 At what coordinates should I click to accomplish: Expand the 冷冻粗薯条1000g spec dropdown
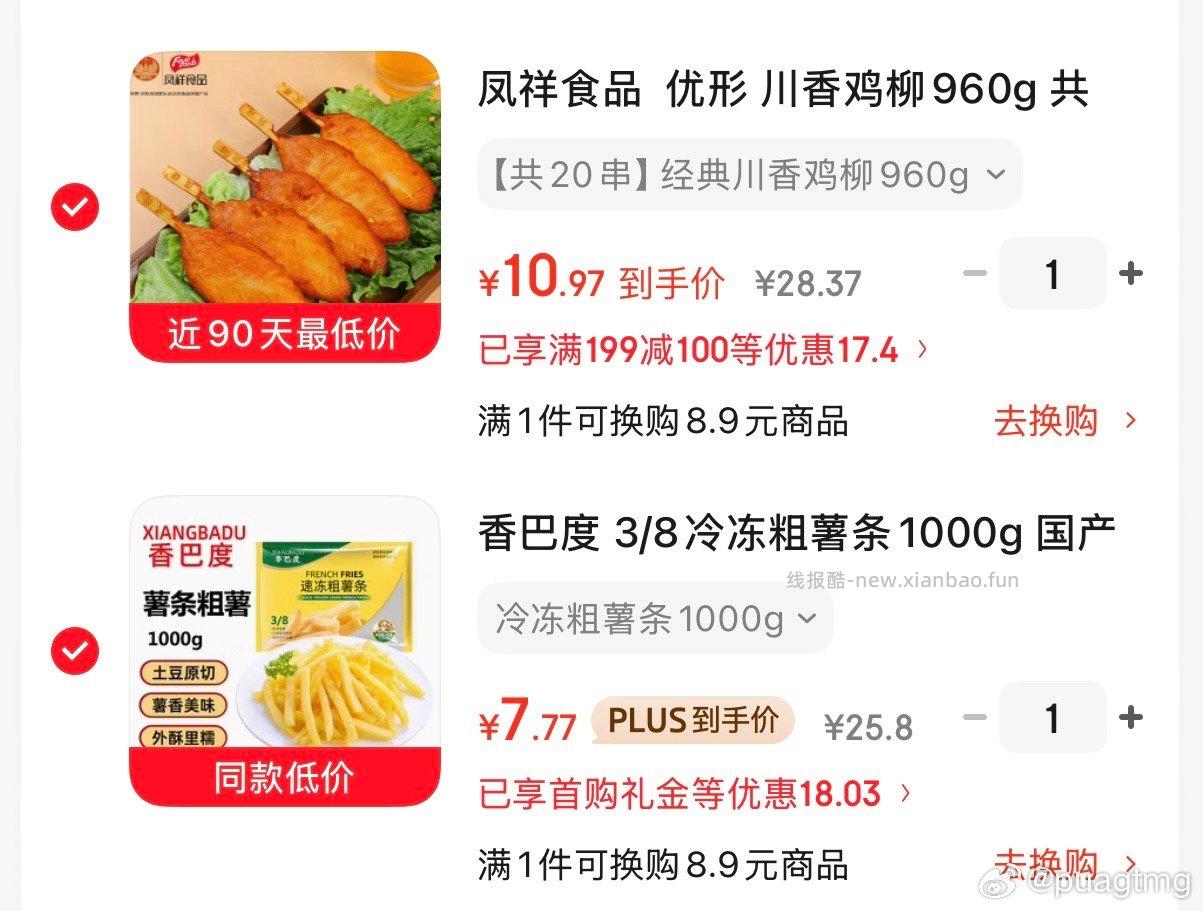click(655, 619)
